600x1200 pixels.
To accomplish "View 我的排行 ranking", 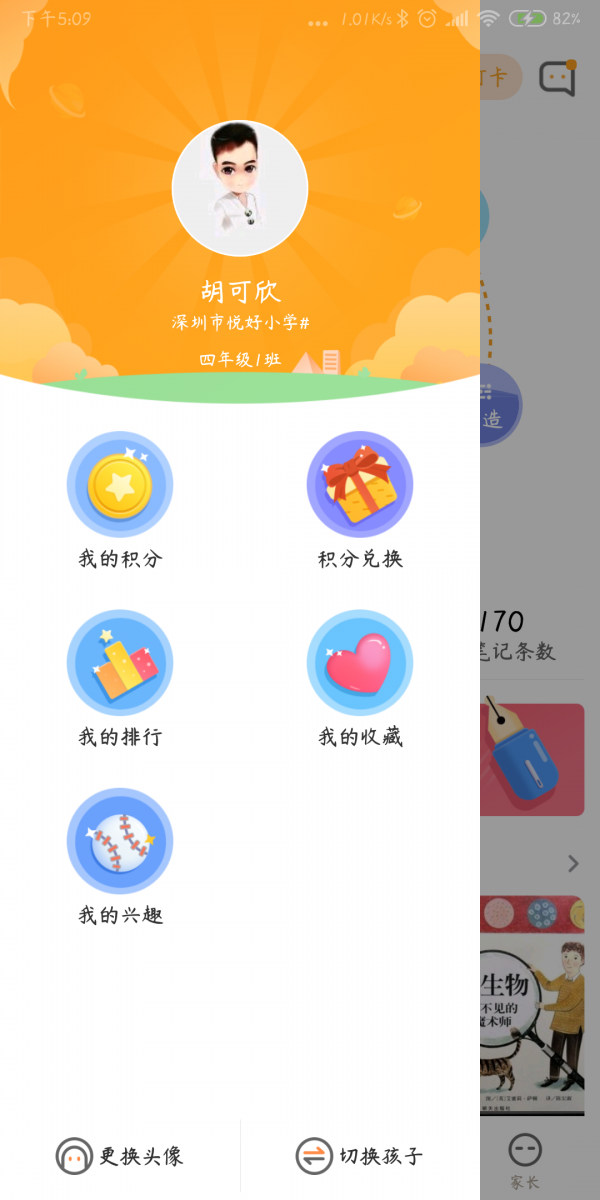I will [x=120, y=663].
